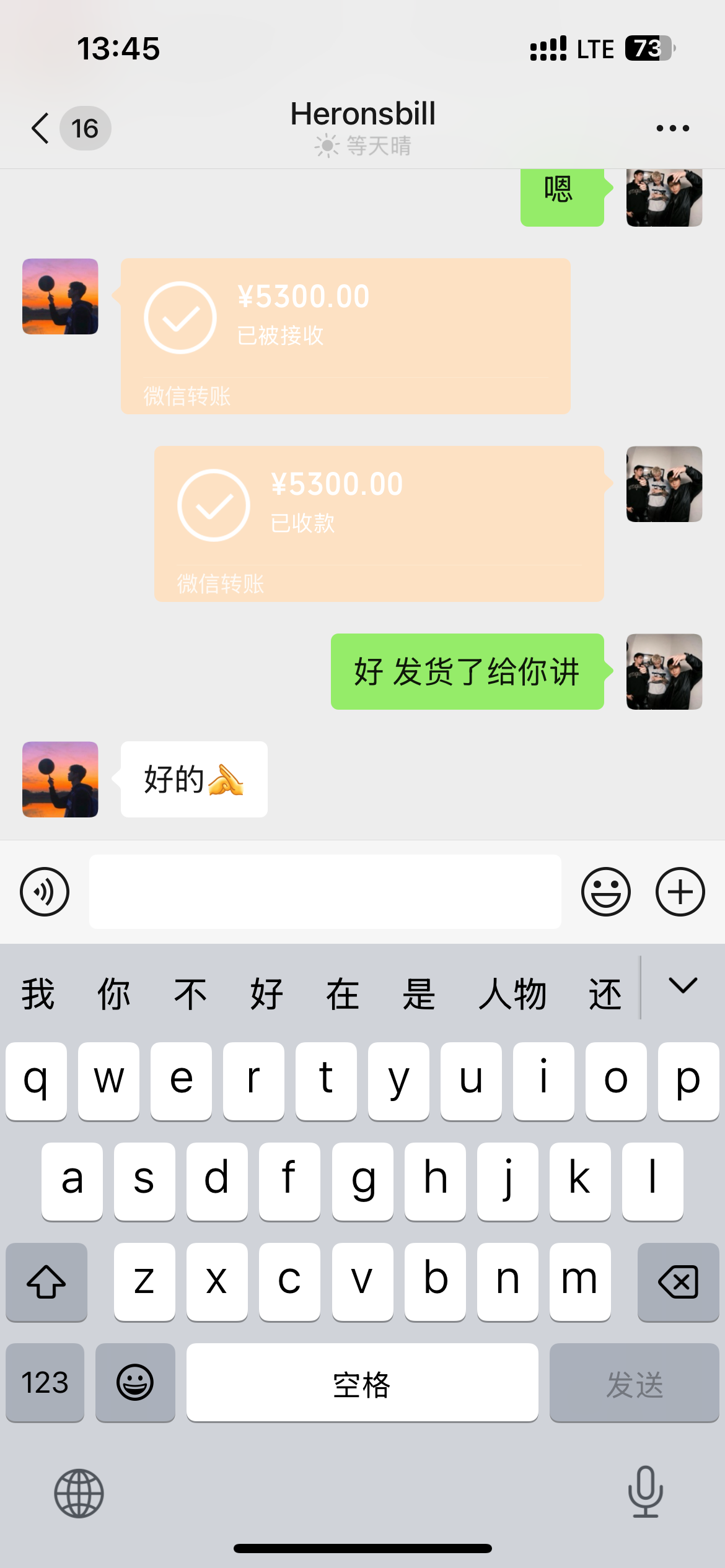Screen dimensions: 725x1568
Task: View Heronsbill's profile via sunset avatar
Action: (60, 297)
